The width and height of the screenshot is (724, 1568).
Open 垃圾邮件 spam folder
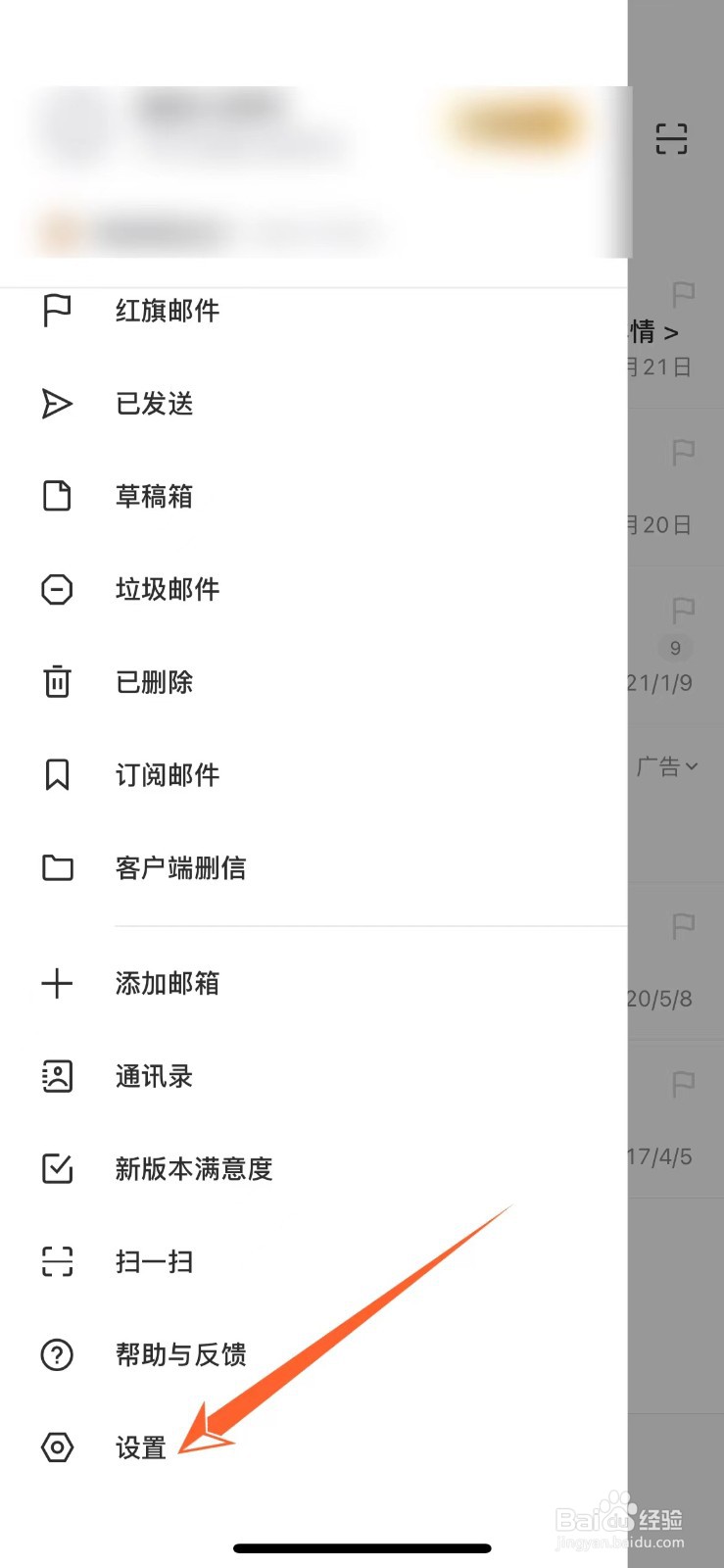point(167,589)
